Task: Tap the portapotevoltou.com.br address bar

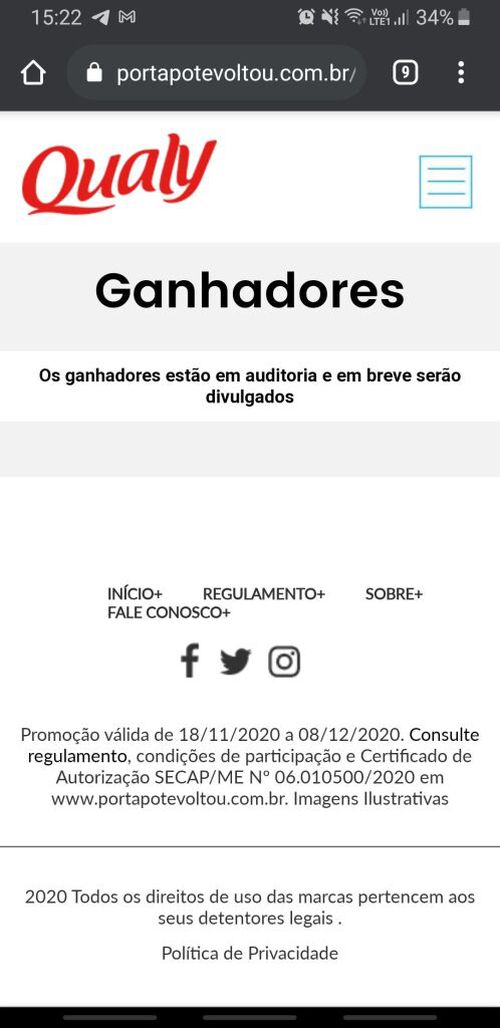Action: 217,72
